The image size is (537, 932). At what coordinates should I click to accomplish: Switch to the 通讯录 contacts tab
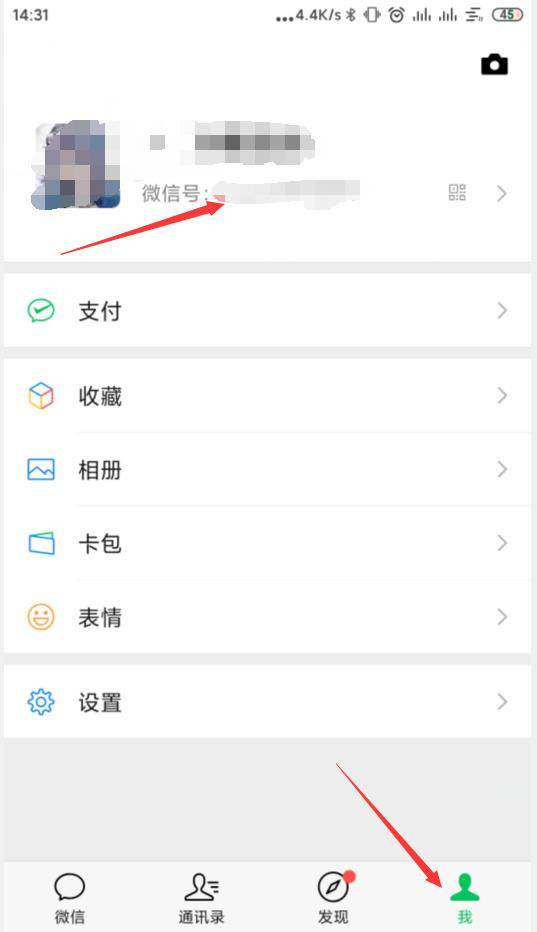coord(201,898)
